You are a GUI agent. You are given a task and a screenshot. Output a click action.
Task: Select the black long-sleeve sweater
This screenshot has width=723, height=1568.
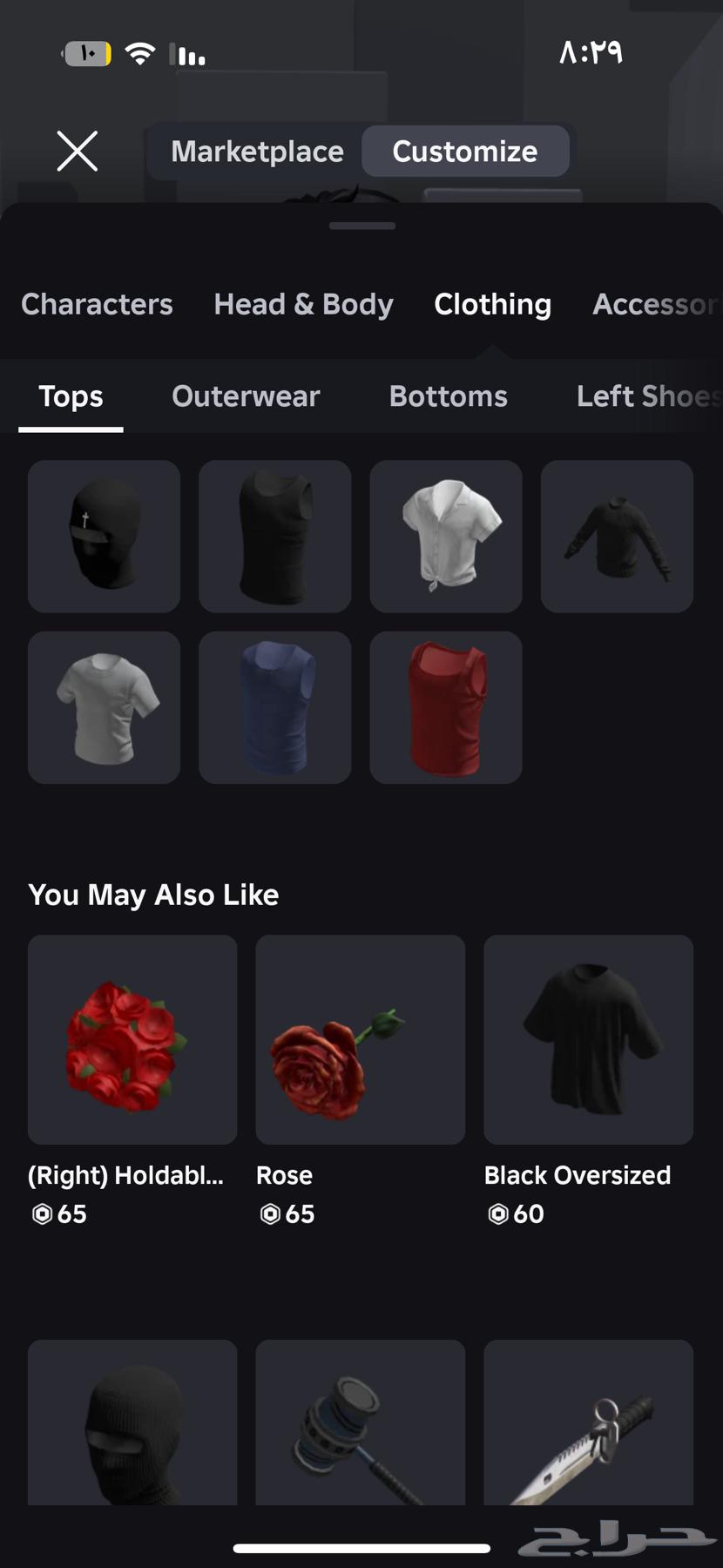tap(616, 536)
